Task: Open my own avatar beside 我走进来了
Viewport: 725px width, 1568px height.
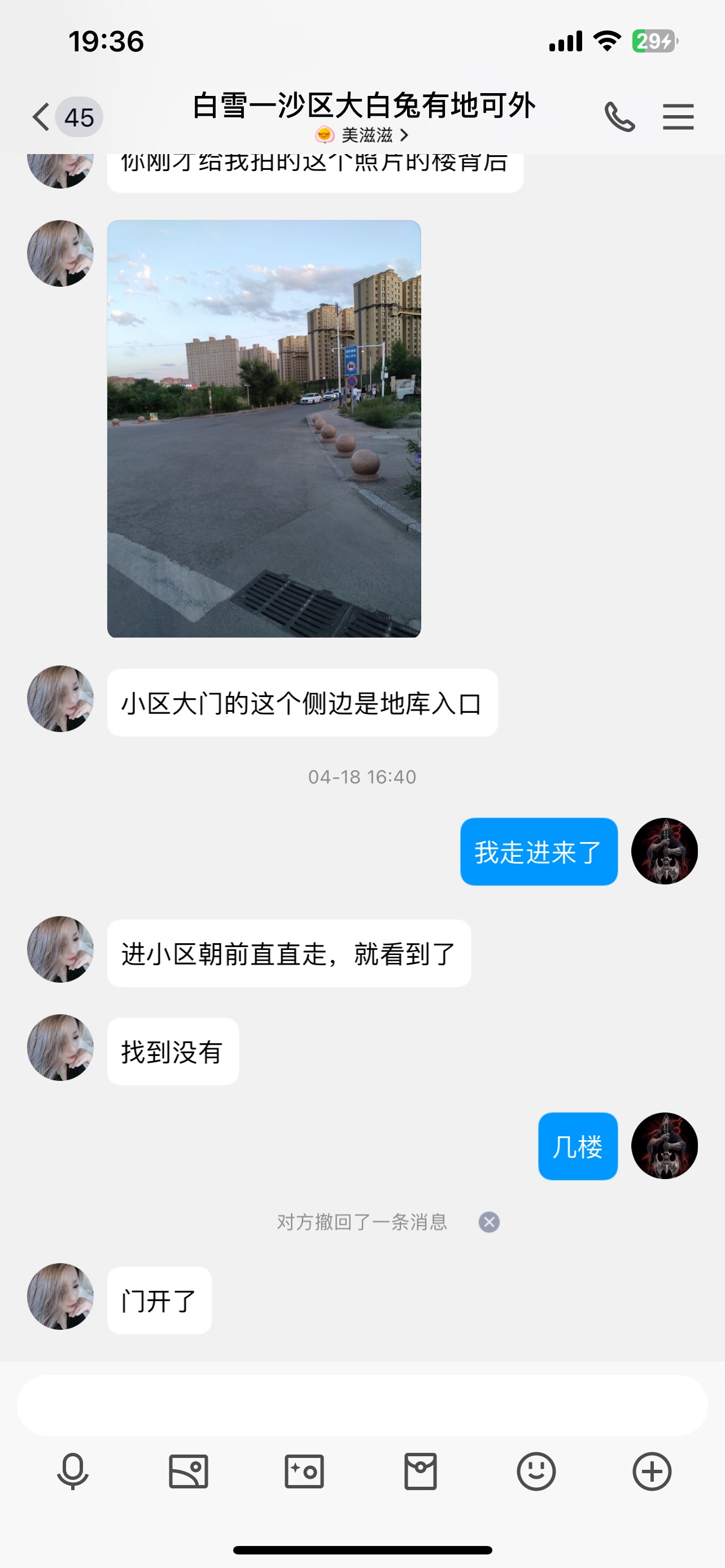Action: [664, 851]
